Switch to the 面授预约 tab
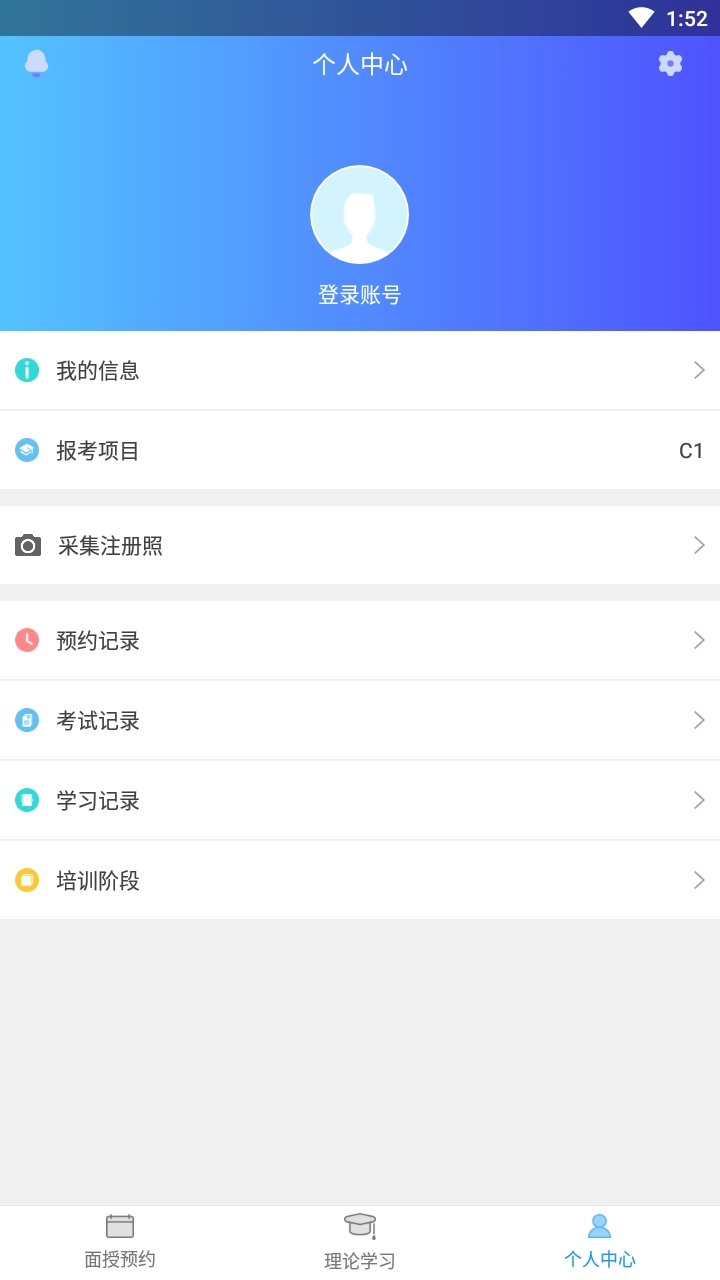The image size is (720, 1280). 120,1241
